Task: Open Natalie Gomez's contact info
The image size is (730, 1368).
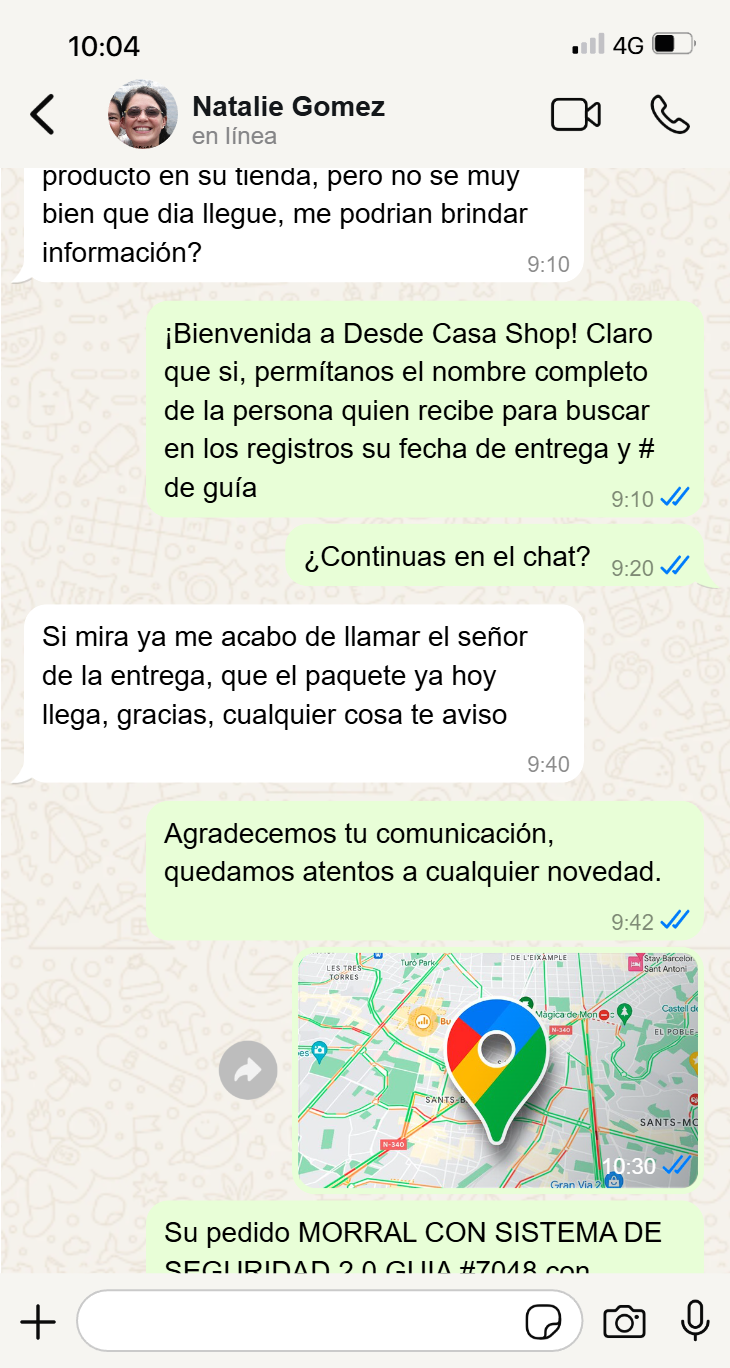Action: (x=288, y=119)
